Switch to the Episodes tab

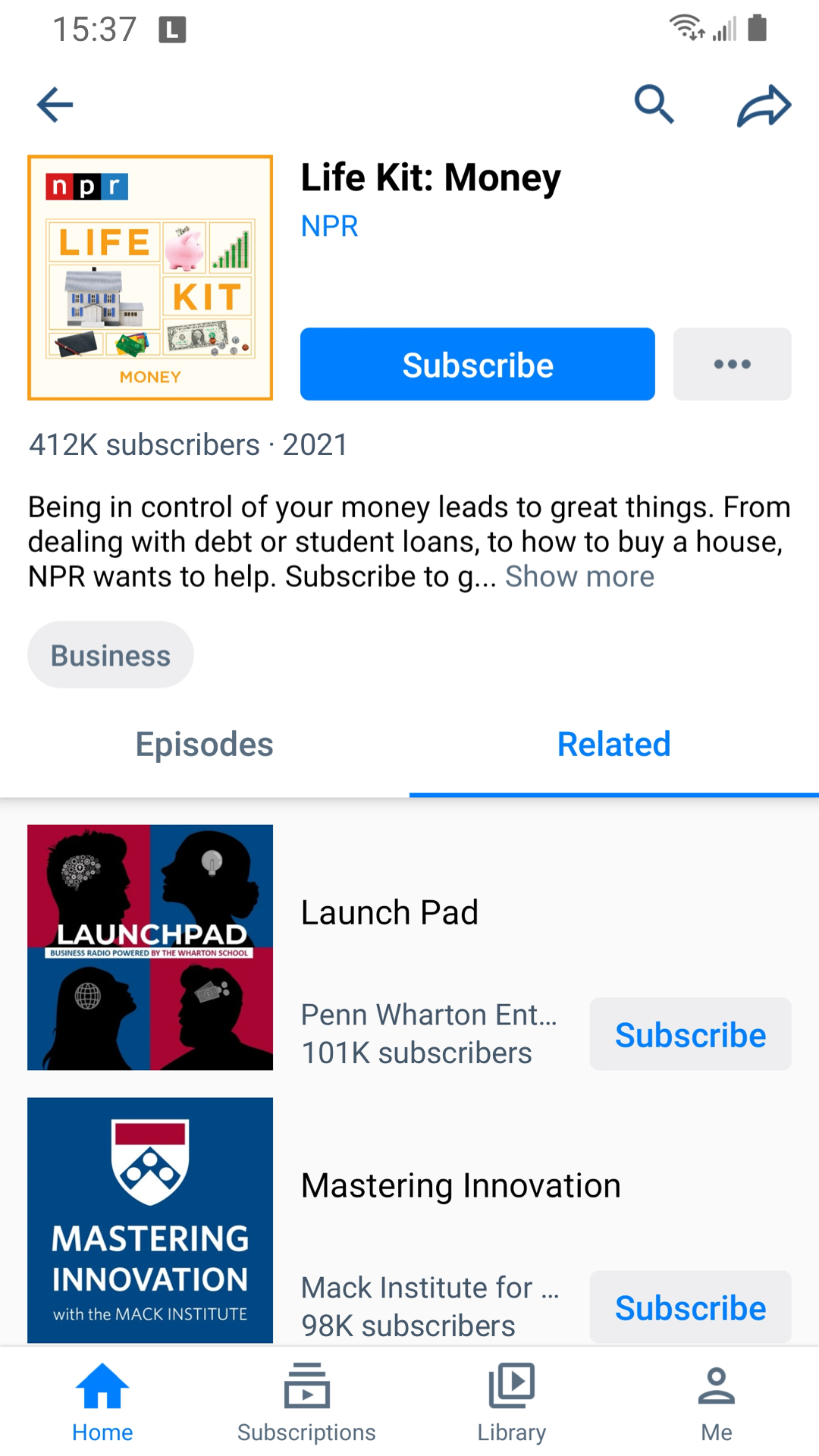tap(205, 745)
